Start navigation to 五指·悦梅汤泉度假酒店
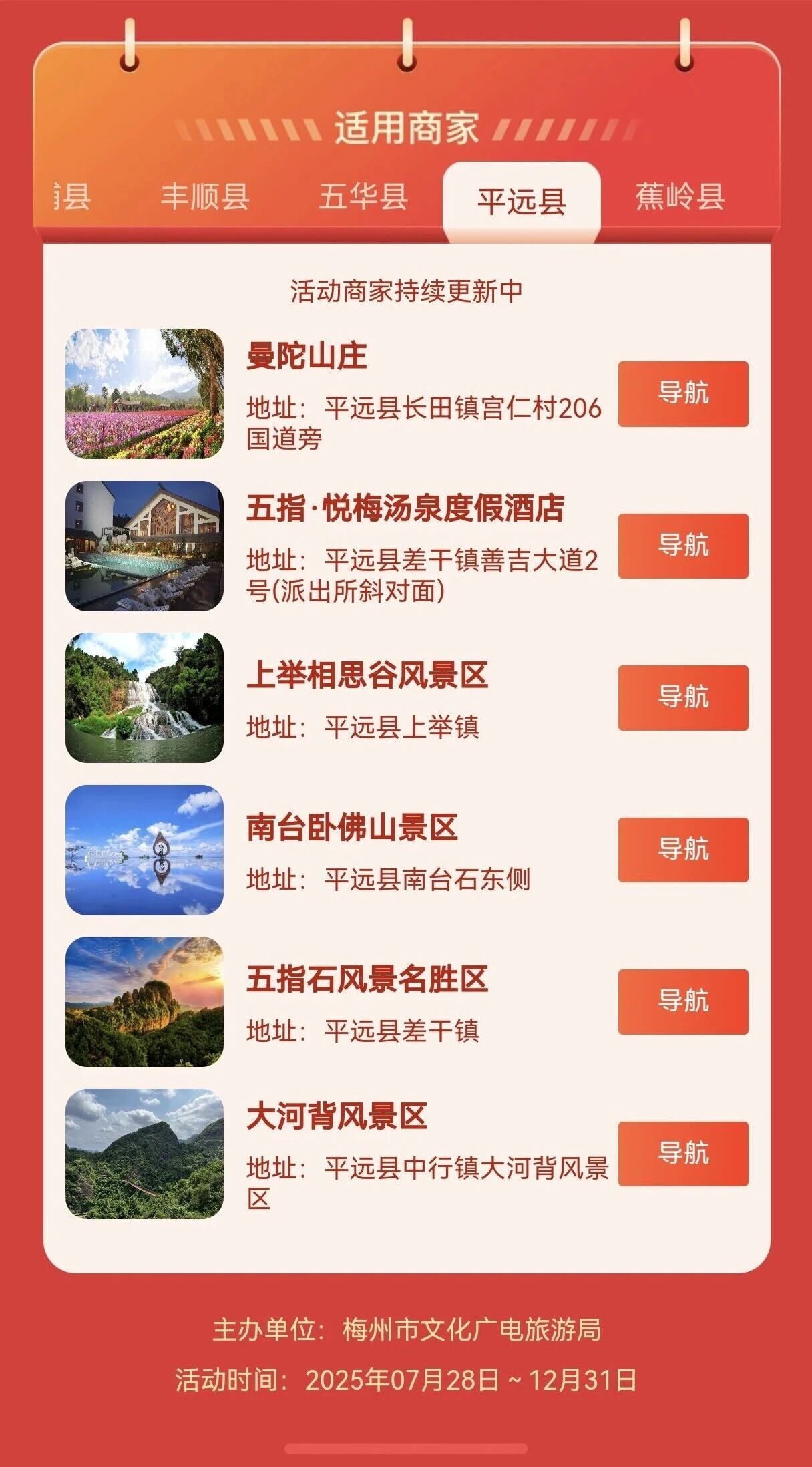The image size is (812, 1467). (x=682, y=546)
